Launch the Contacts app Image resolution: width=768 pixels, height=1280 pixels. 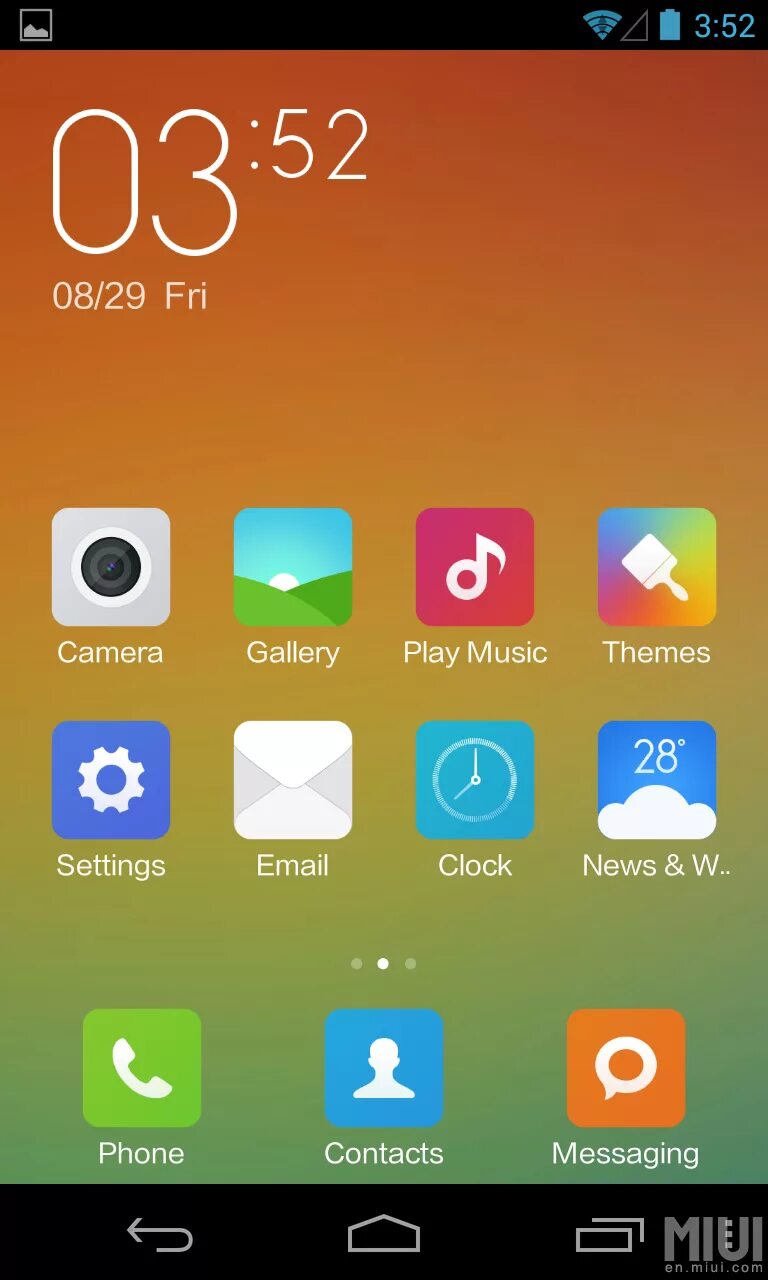(384, 1067)
